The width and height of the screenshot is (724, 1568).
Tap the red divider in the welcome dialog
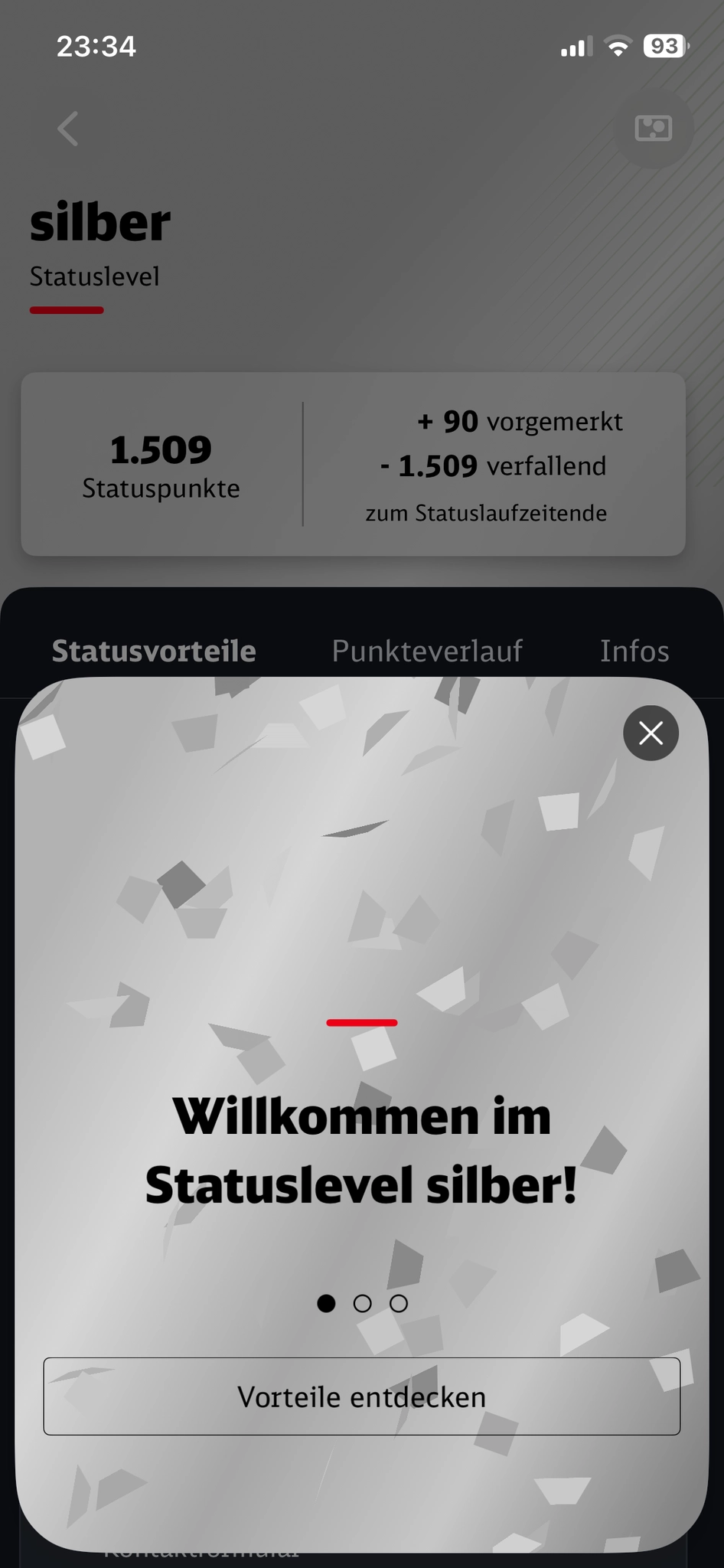pyautogui.click(x=361, y=1022)
